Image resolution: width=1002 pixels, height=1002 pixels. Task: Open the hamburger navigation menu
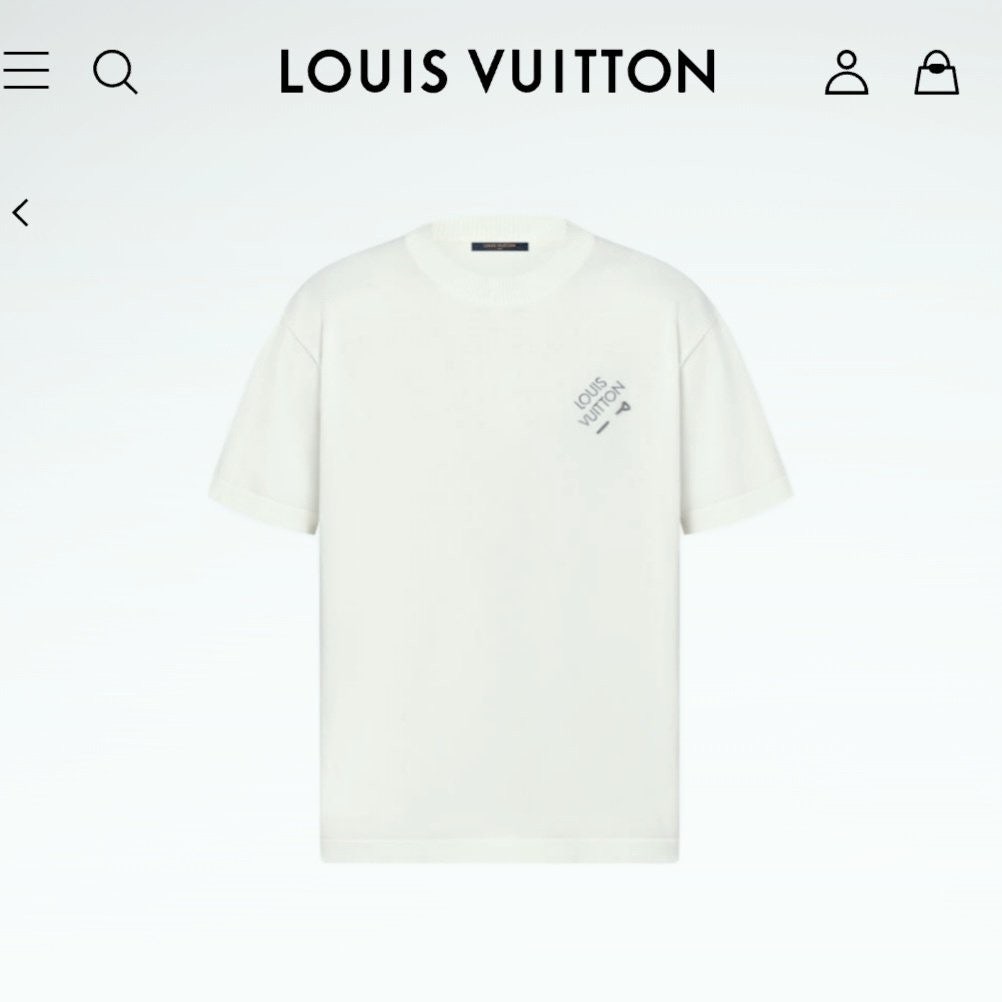25,72
